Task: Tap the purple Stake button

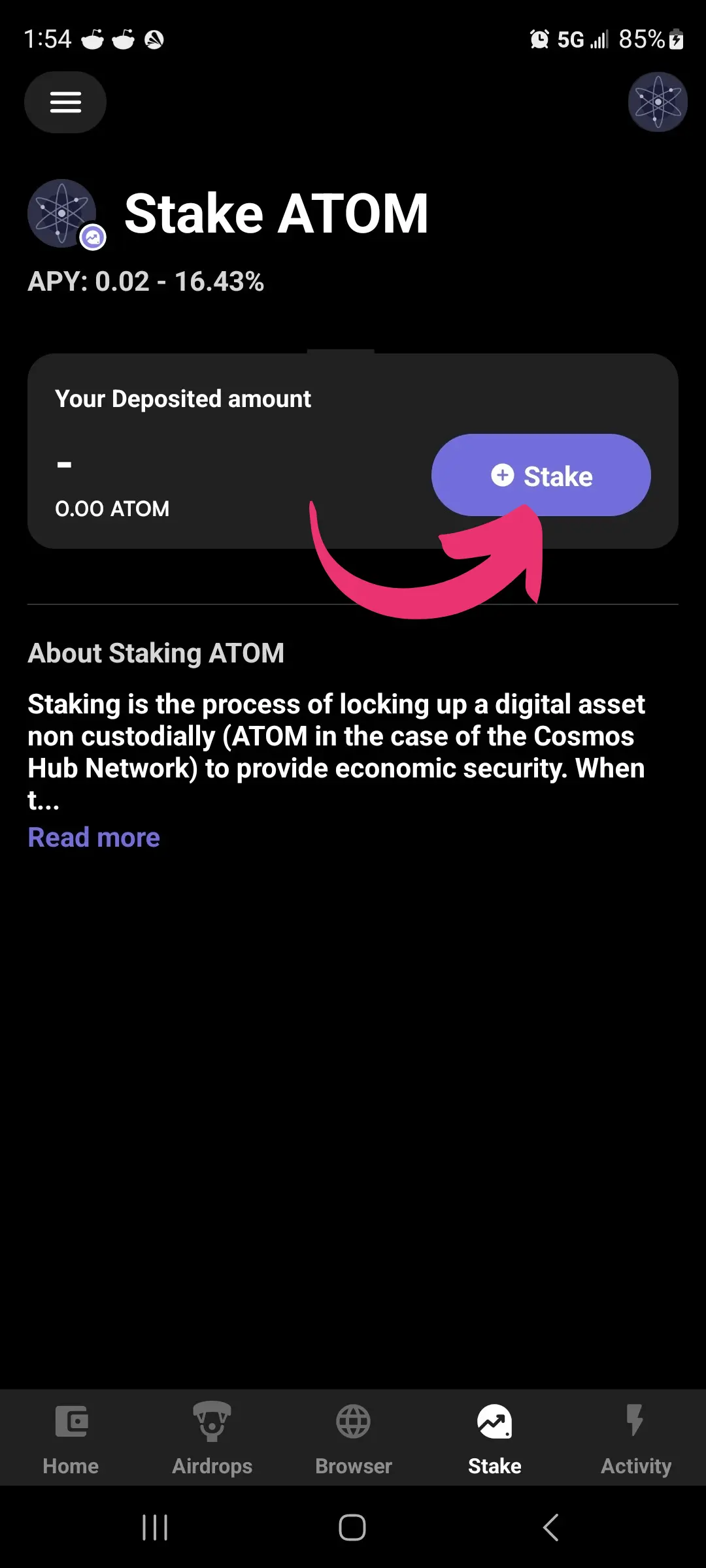Action: pyautogui.click(x=541, y=475)
